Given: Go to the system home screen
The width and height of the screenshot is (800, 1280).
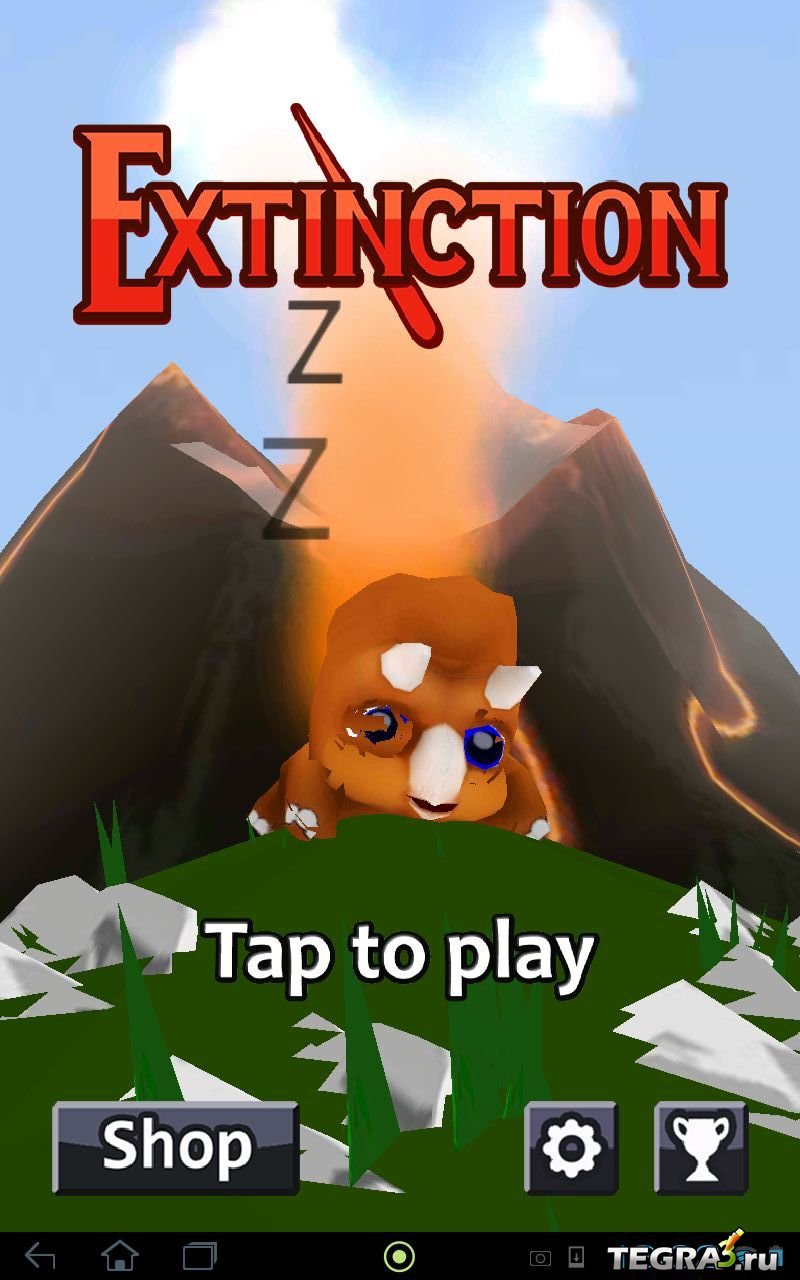Looking at the screenshot, I should pyautogui.click(x=120, y=1255).
